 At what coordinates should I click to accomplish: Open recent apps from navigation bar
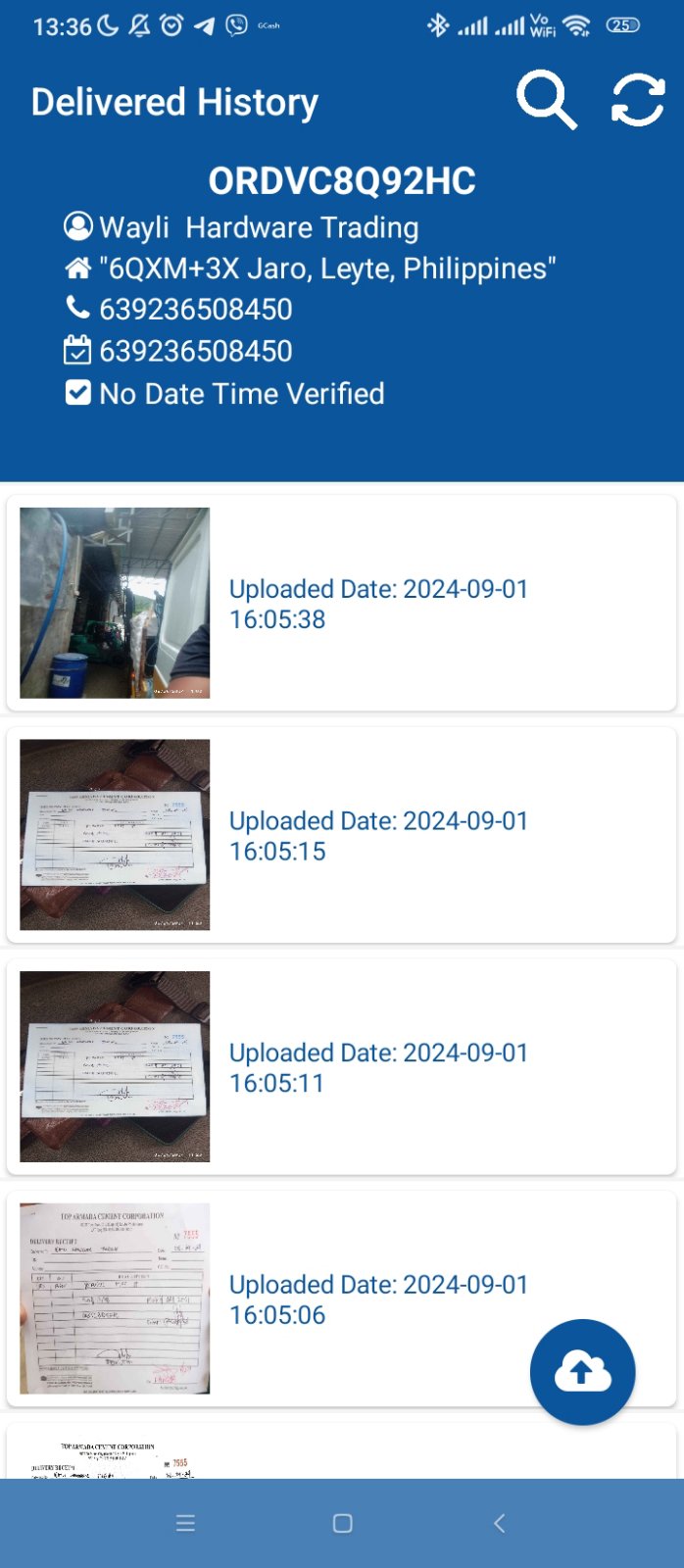(185, 1523)
